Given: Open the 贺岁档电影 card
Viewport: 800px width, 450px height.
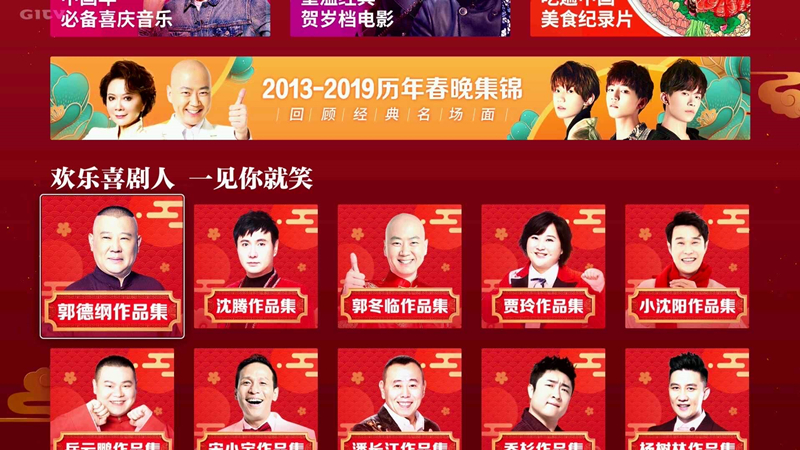Looking at the screenshot, I should click(x=400, y=17).
